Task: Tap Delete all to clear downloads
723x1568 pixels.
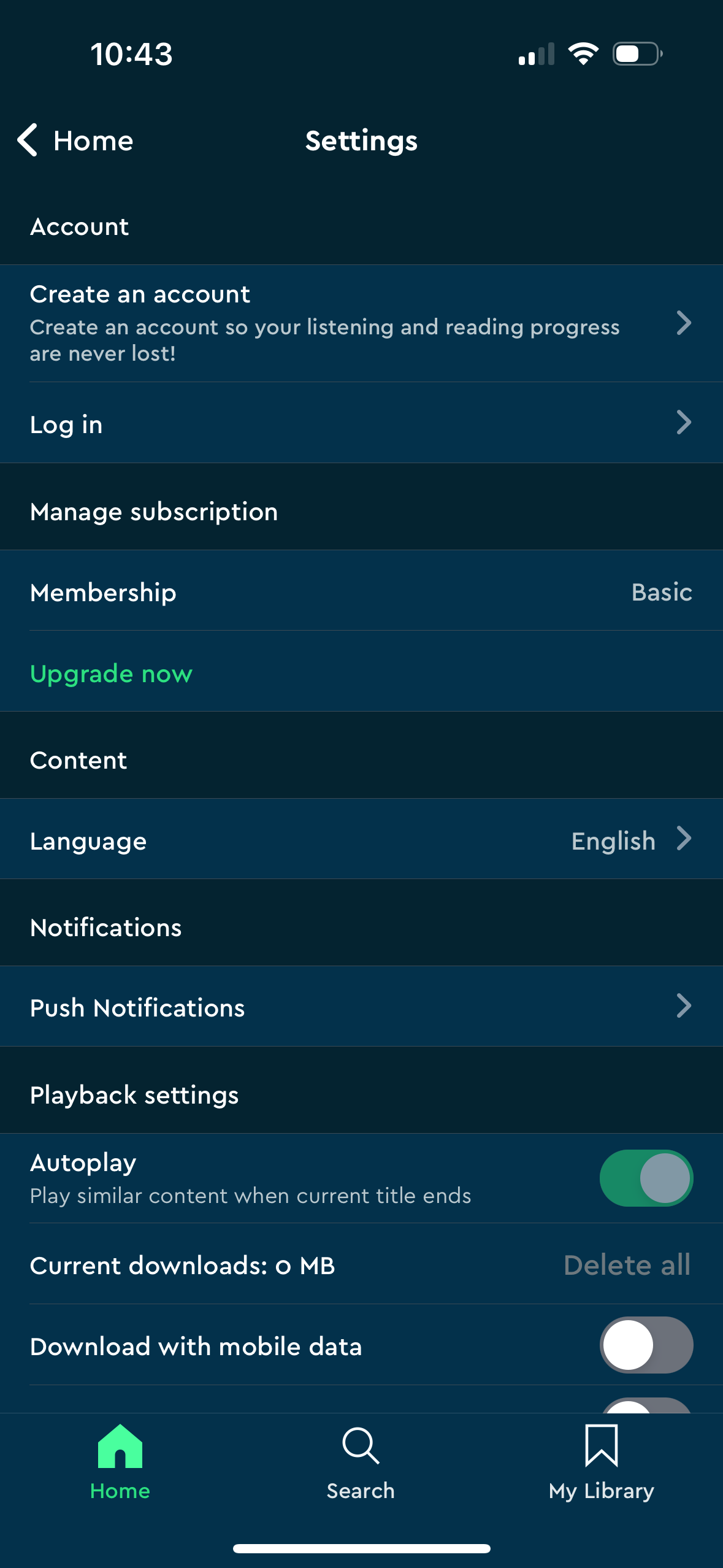Action: tap(627, 1265)
